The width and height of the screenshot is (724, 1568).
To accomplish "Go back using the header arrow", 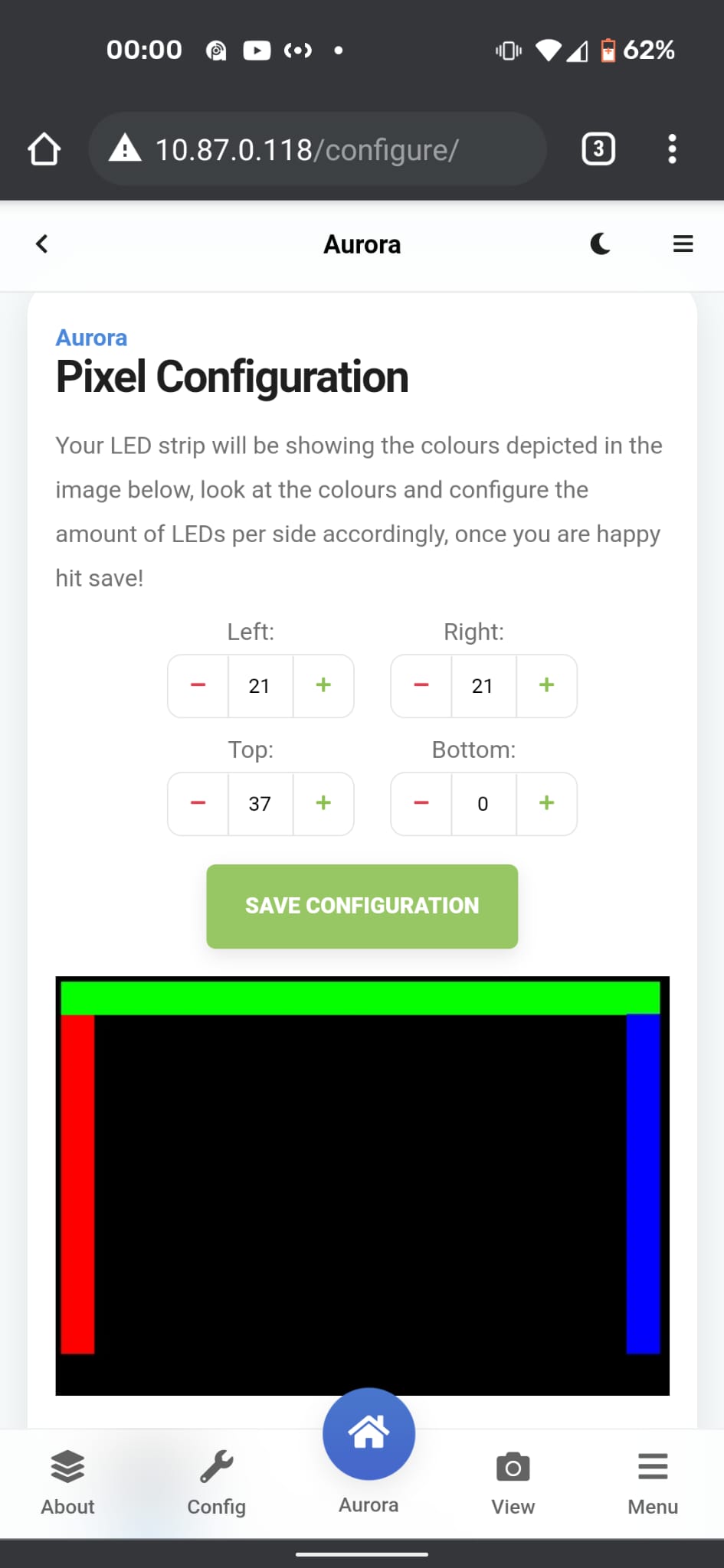I will (x=42, y=243).
